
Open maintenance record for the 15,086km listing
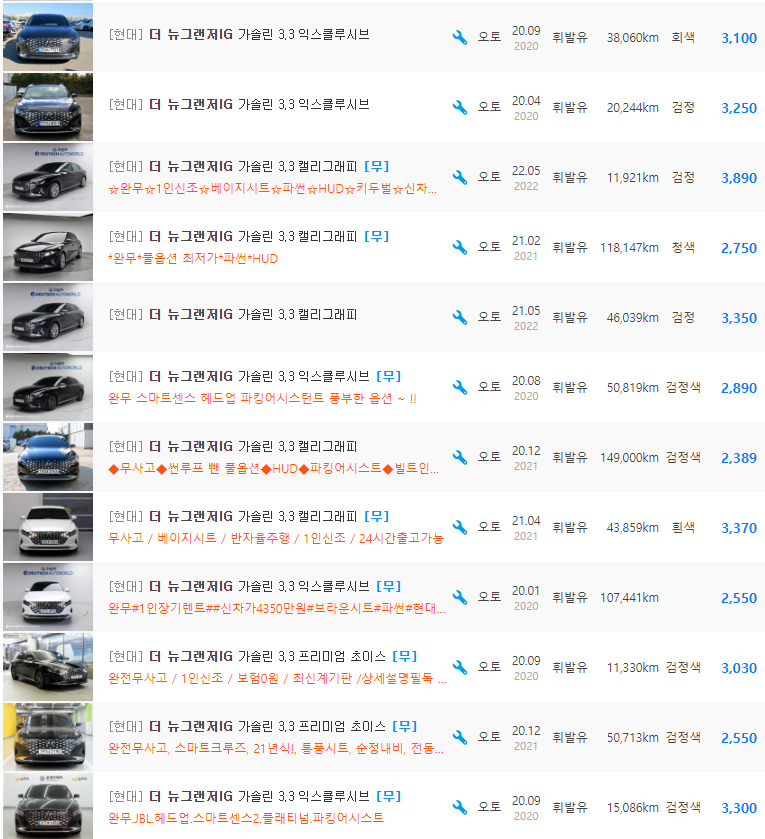coord(459,805)
